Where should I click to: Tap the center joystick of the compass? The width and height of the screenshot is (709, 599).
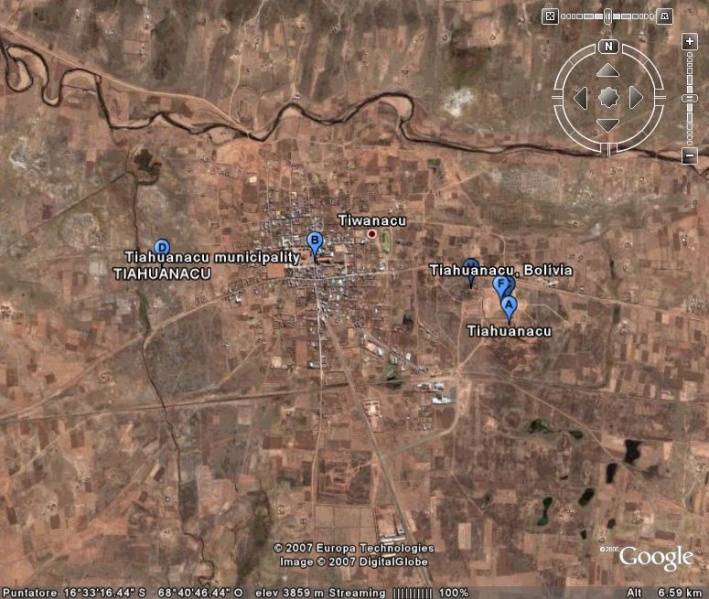608,97
